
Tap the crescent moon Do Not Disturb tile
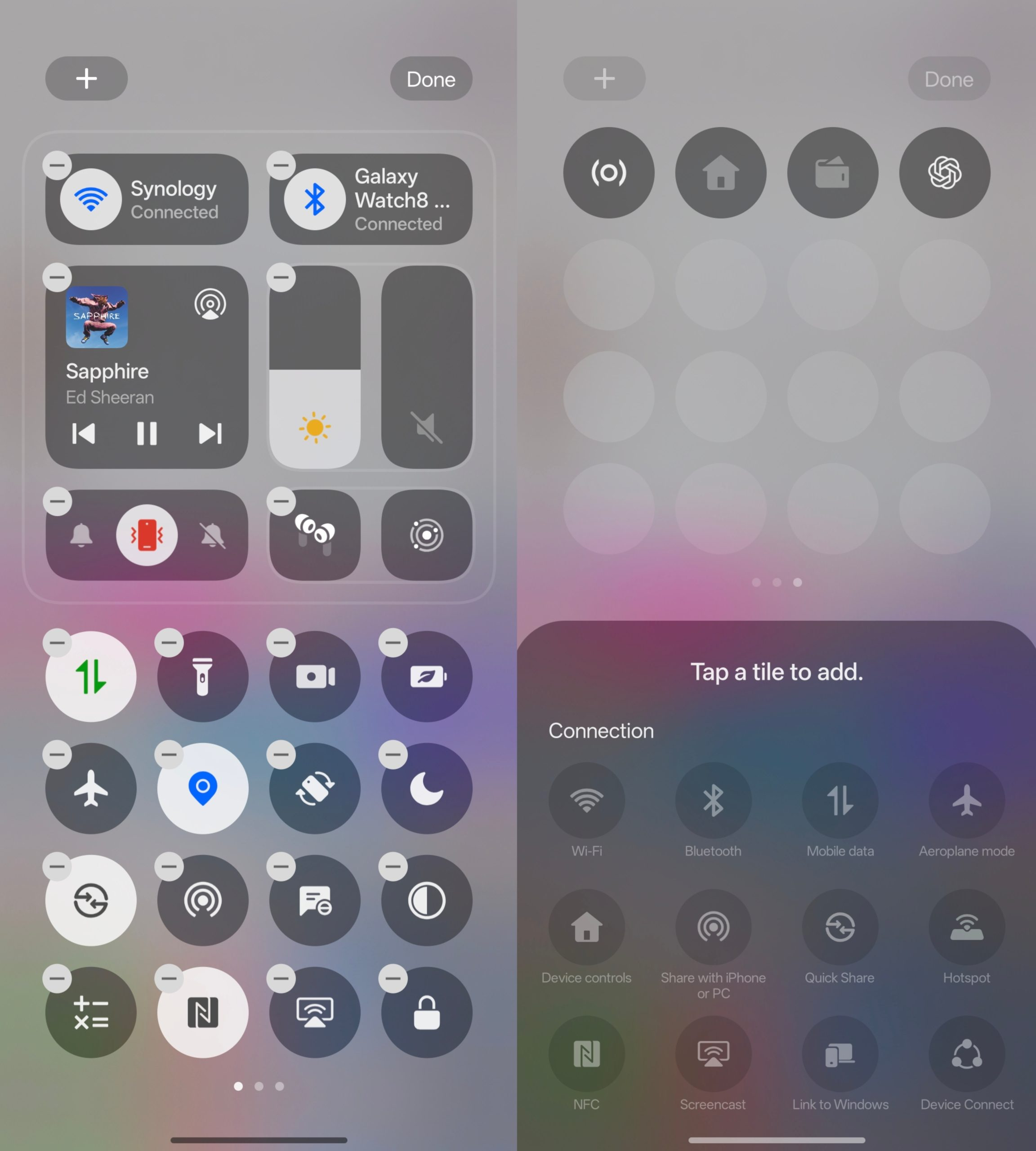coord(426,789)
